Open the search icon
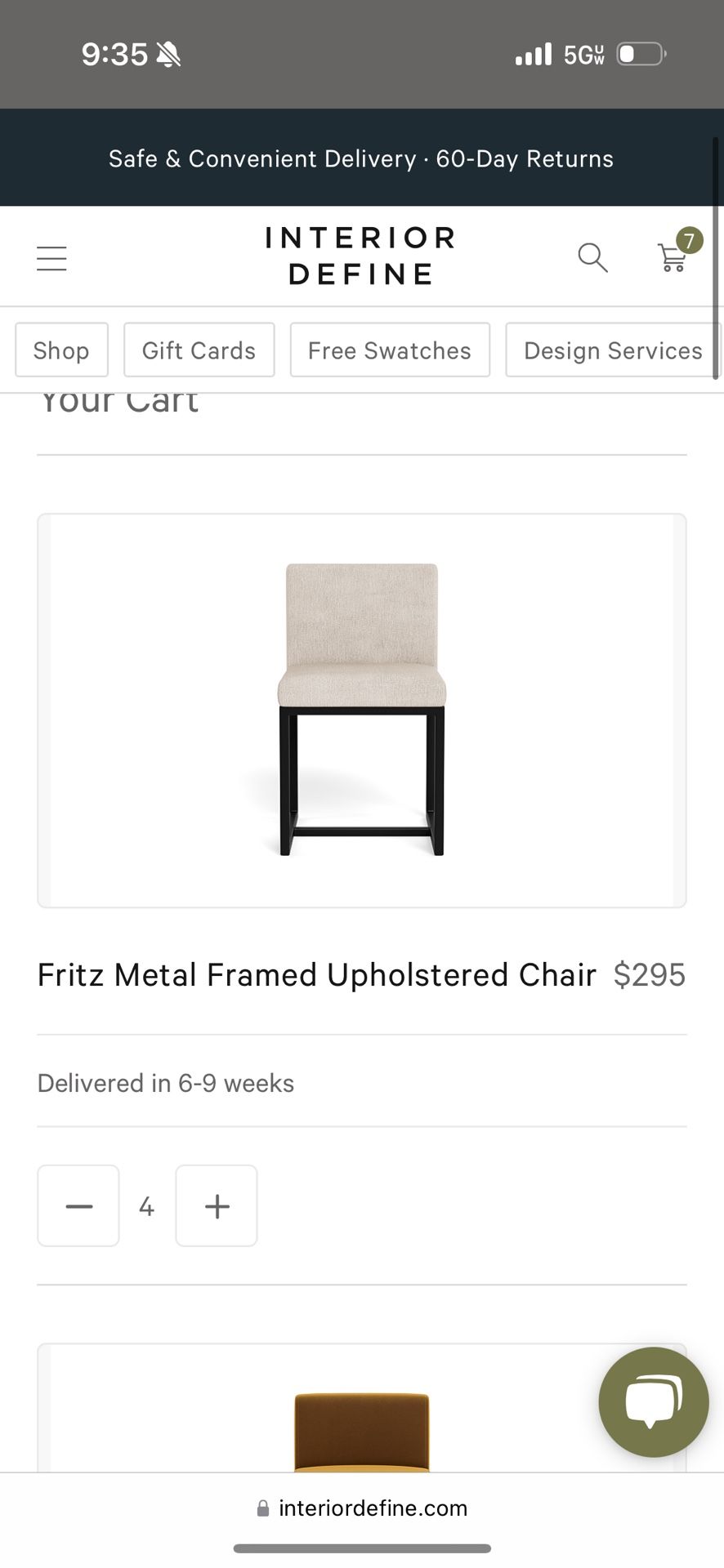 pos(592,257)
